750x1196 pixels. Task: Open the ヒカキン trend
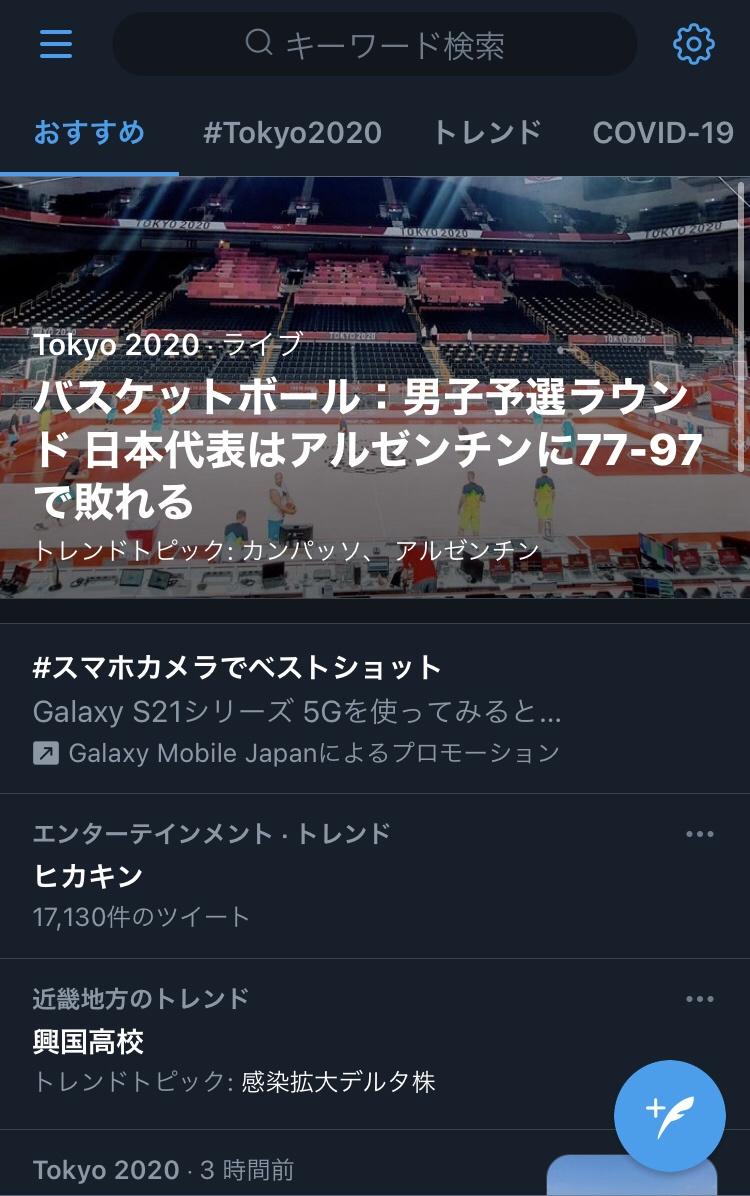[x=375, y=876]
